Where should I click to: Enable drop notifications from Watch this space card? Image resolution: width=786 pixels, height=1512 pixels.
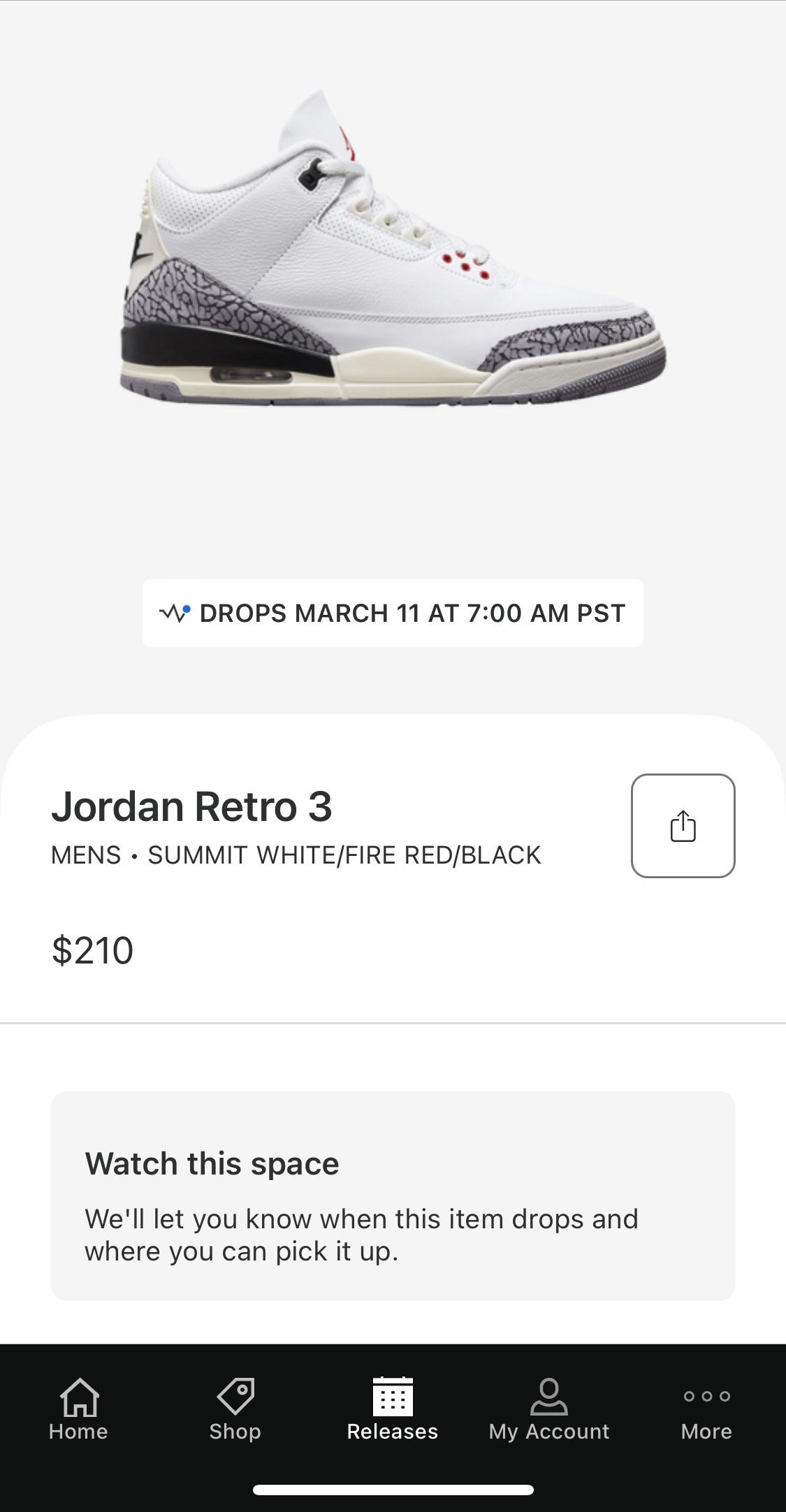pyautogui.click(x=393, y=1198)
